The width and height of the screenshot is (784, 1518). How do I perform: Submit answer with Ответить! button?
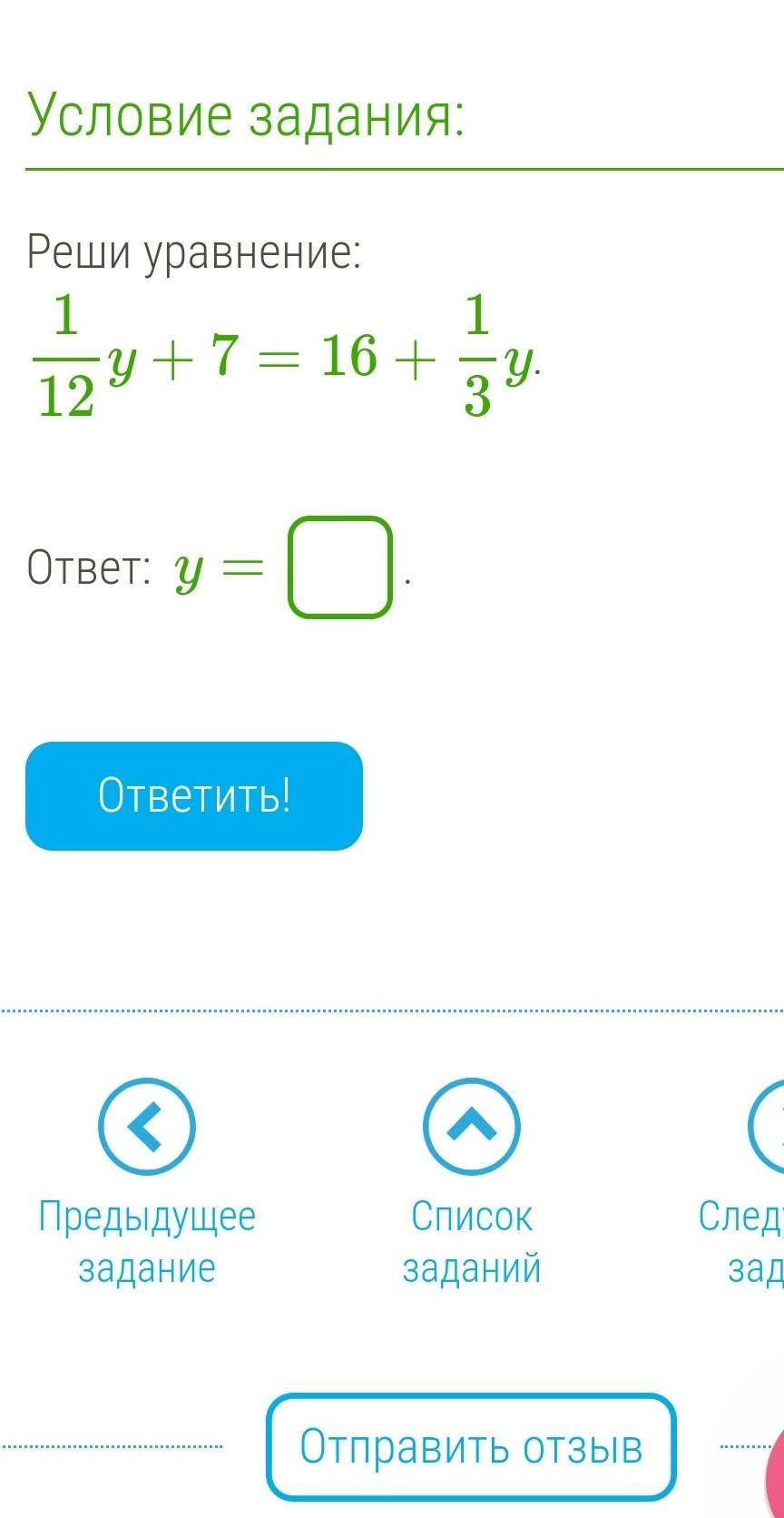tap(194, 795)
